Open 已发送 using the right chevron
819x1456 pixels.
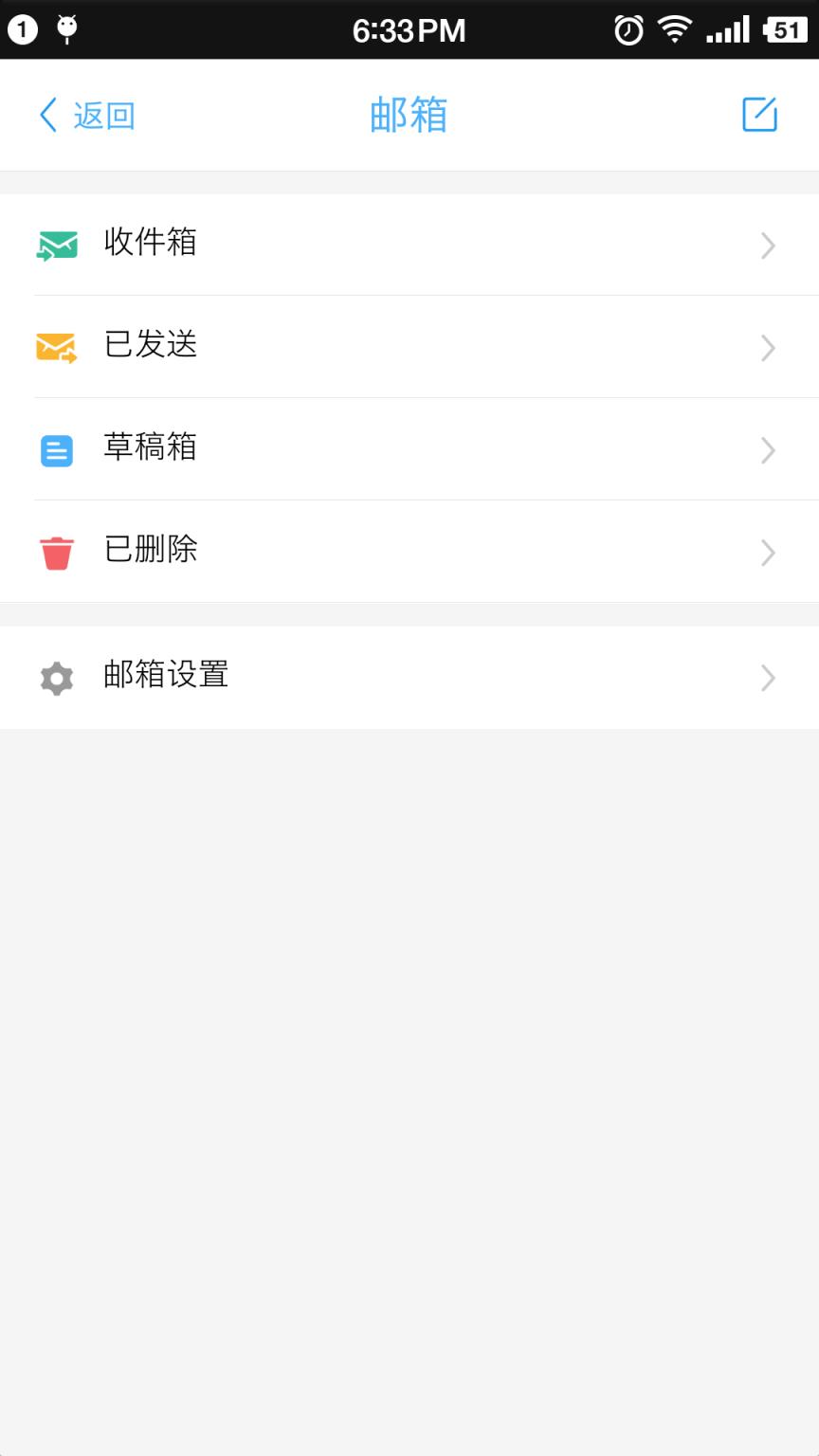click(768, 347)
